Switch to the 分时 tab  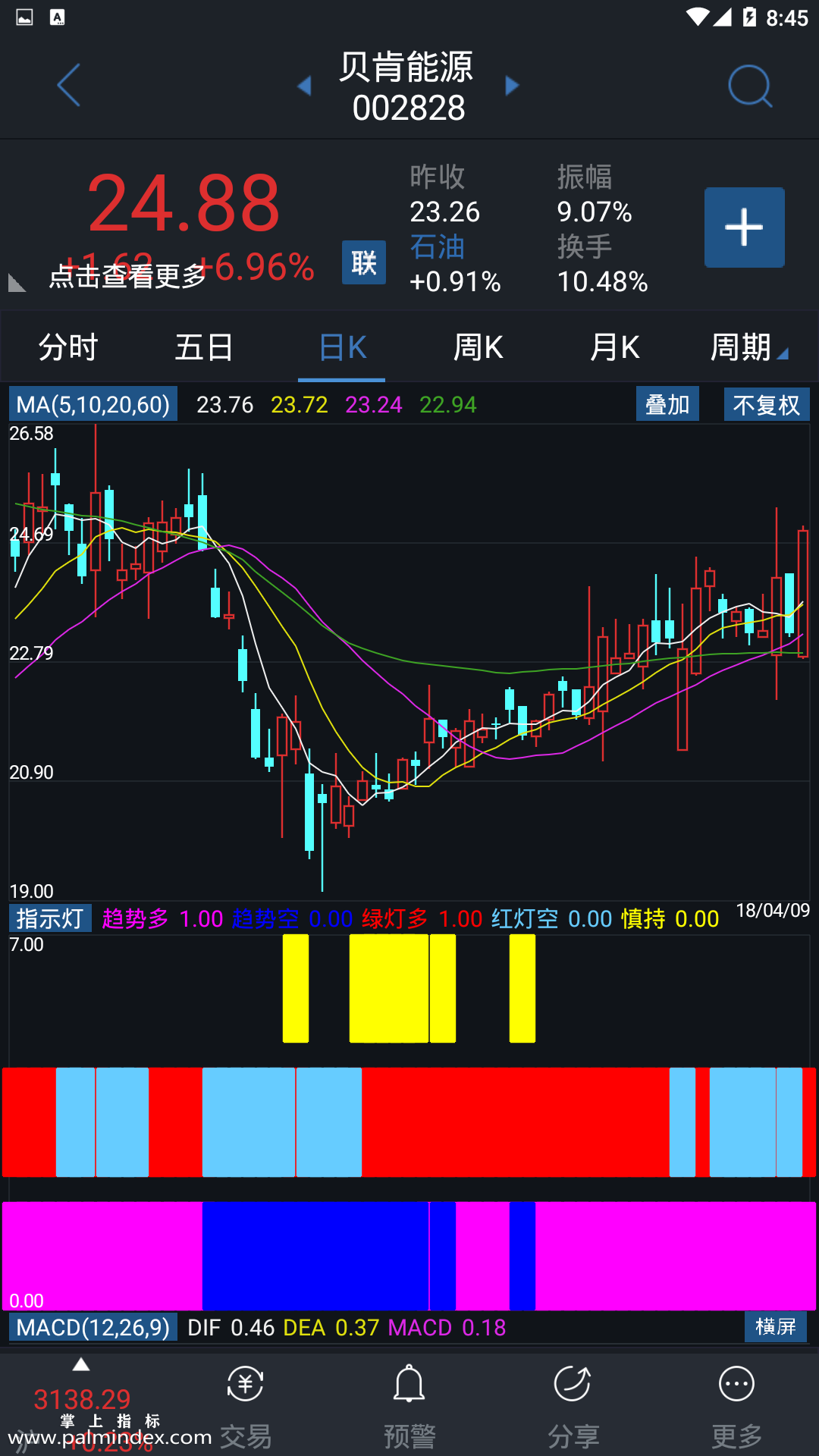(68, 347)
